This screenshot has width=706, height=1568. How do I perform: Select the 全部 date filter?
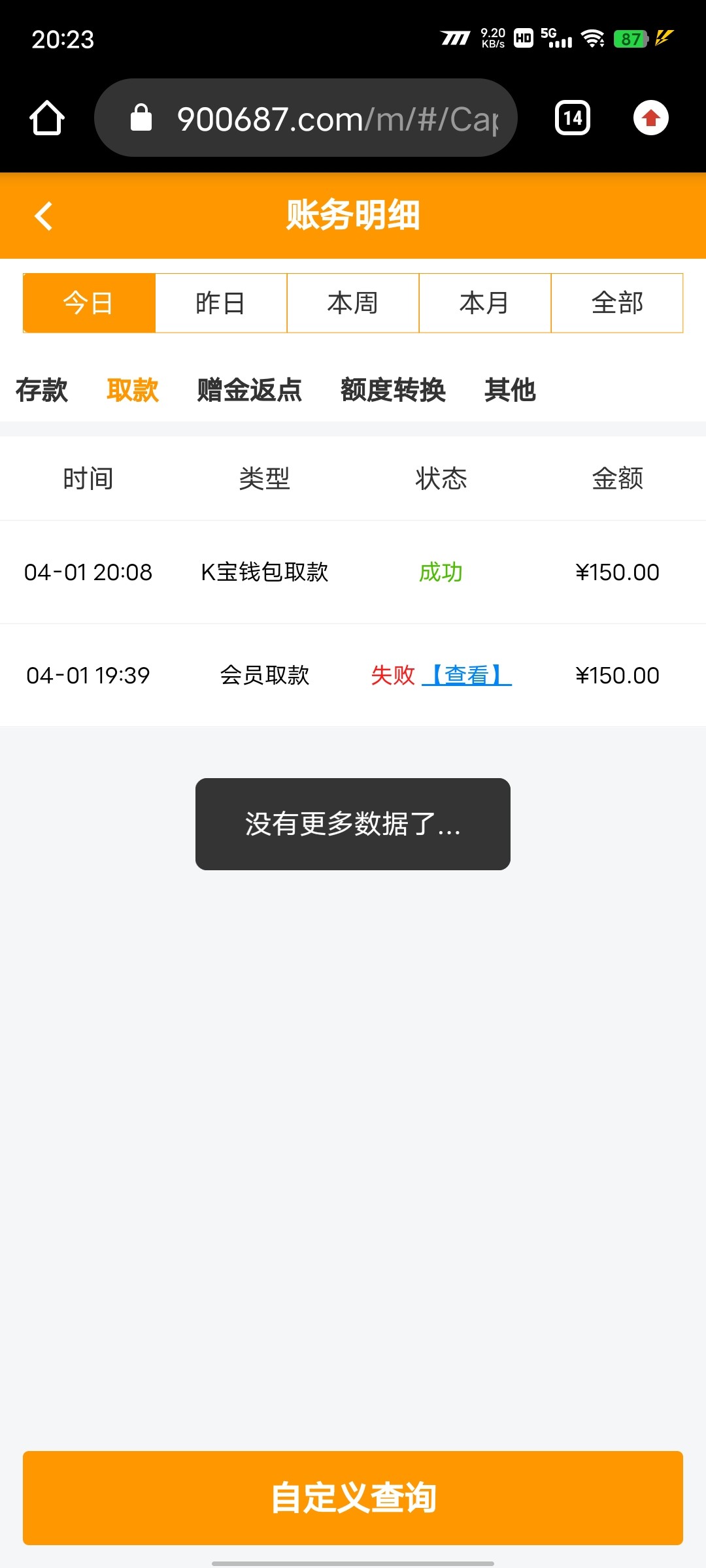click(616, 302)
